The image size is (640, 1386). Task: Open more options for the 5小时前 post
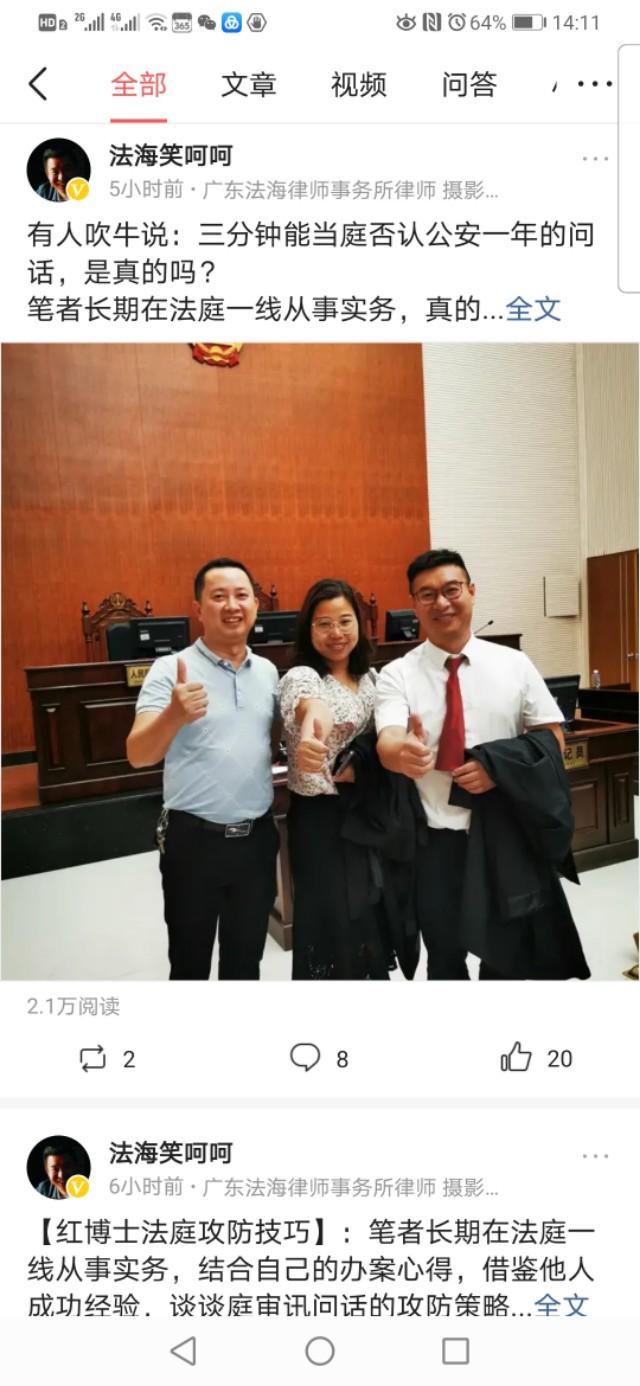click(x=595, y=159)
